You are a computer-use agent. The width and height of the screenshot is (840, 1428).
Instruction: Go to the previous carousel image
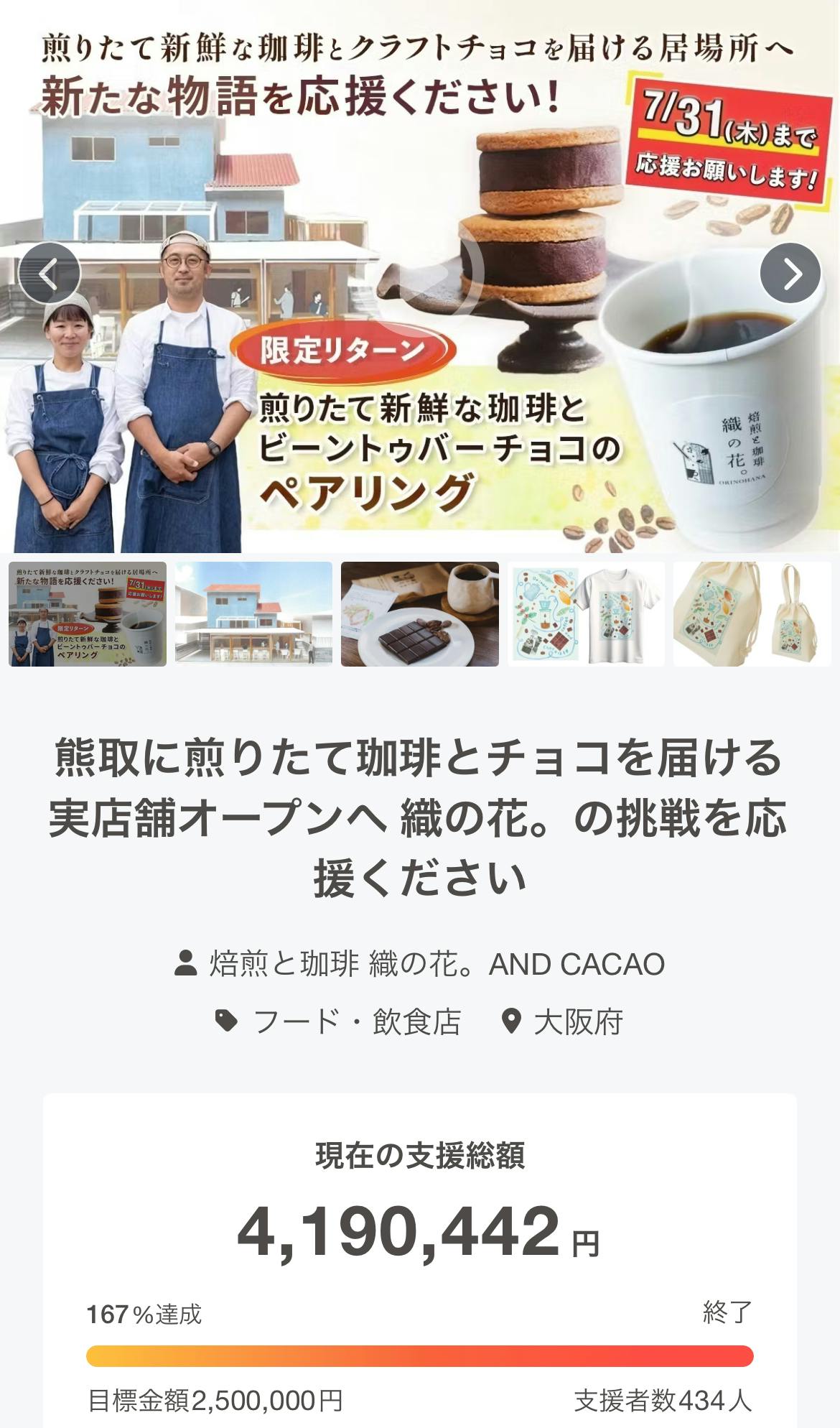[x=49, y=274]
